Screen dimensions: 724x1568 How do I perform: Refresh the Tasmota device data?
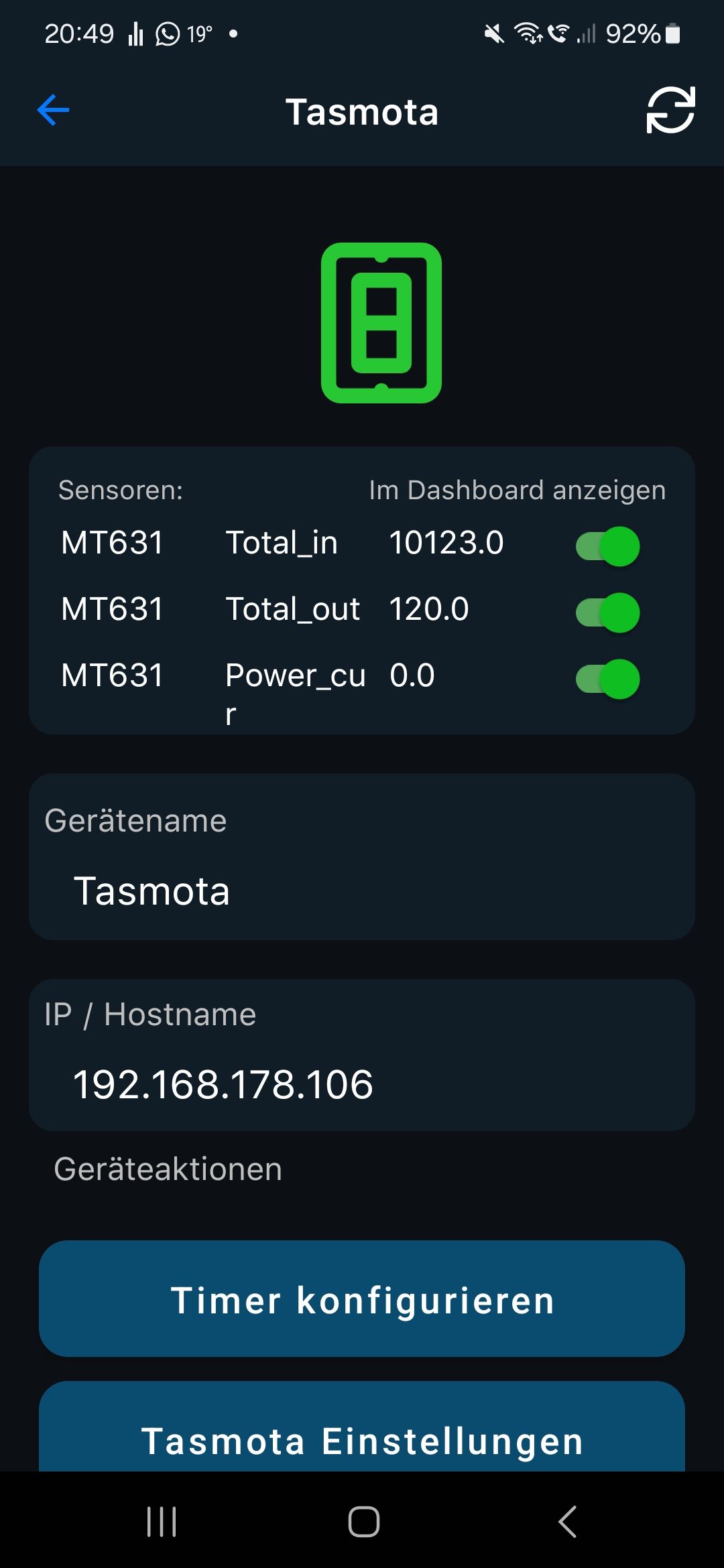point(670,111)
